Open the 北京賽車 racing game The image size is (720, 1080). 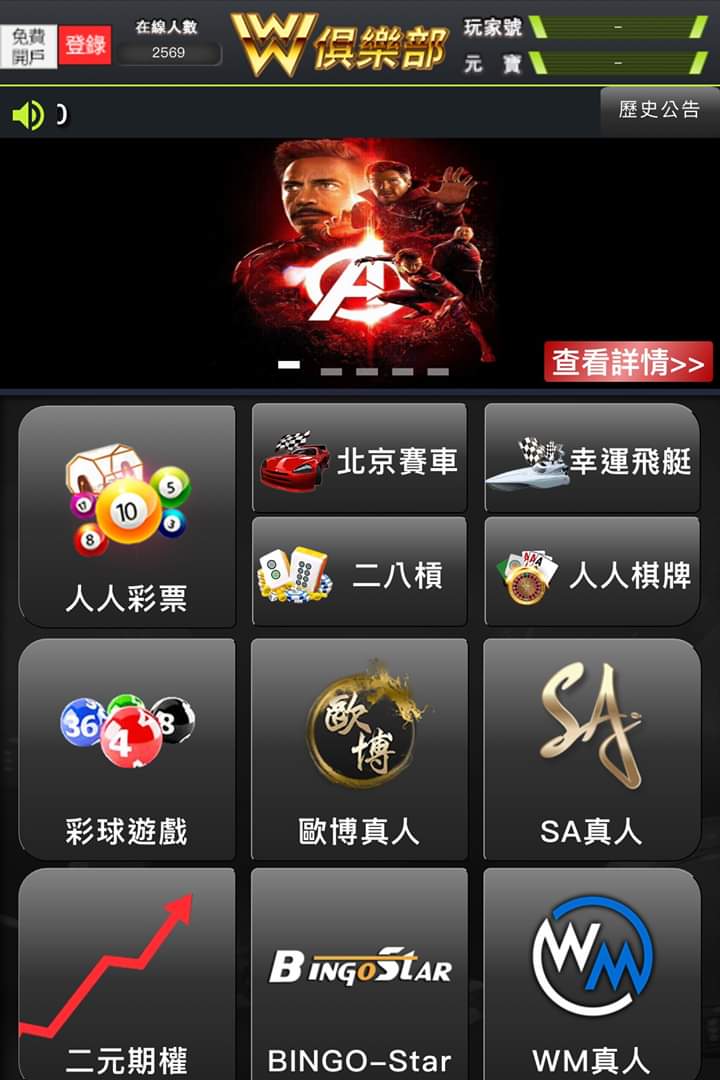359,459
